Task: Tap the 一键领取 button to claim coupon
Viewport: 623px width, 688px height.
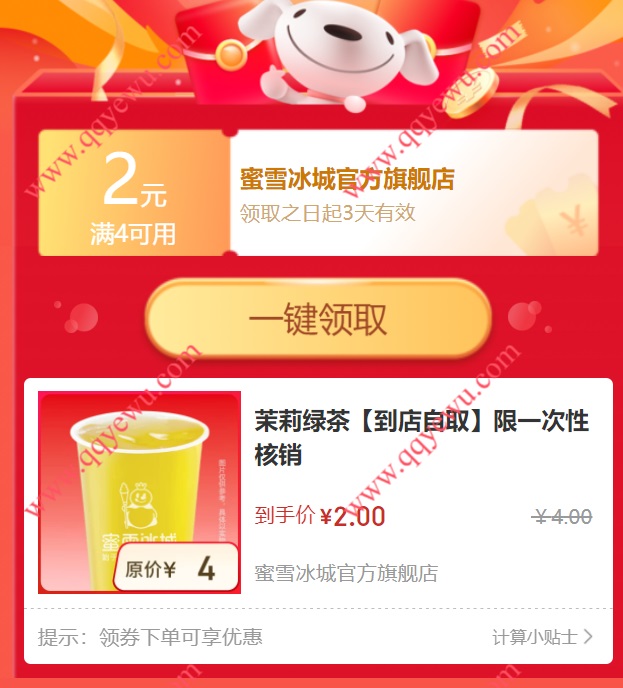Action: (x=318, y=320)
